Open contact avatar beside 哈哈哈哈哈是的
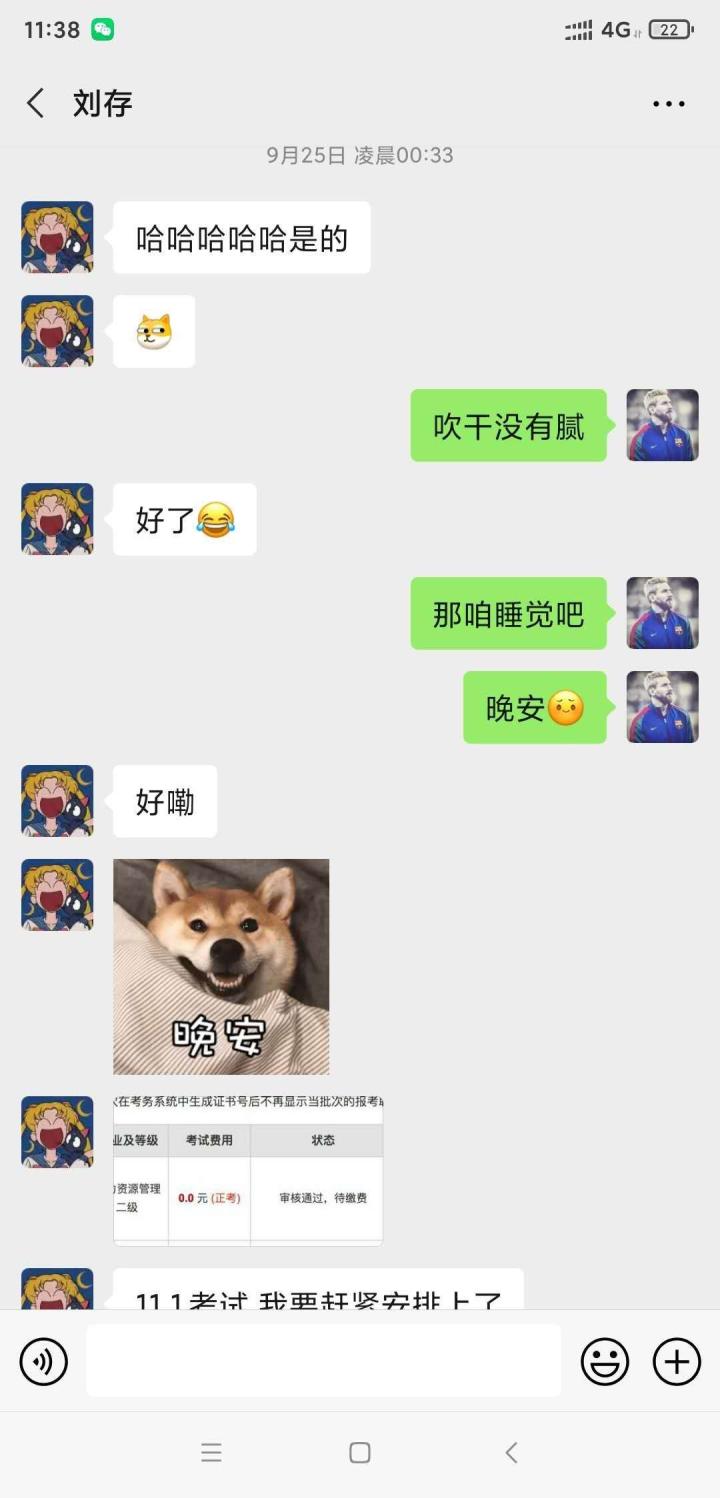720x1498 pixels. (57, 237)
